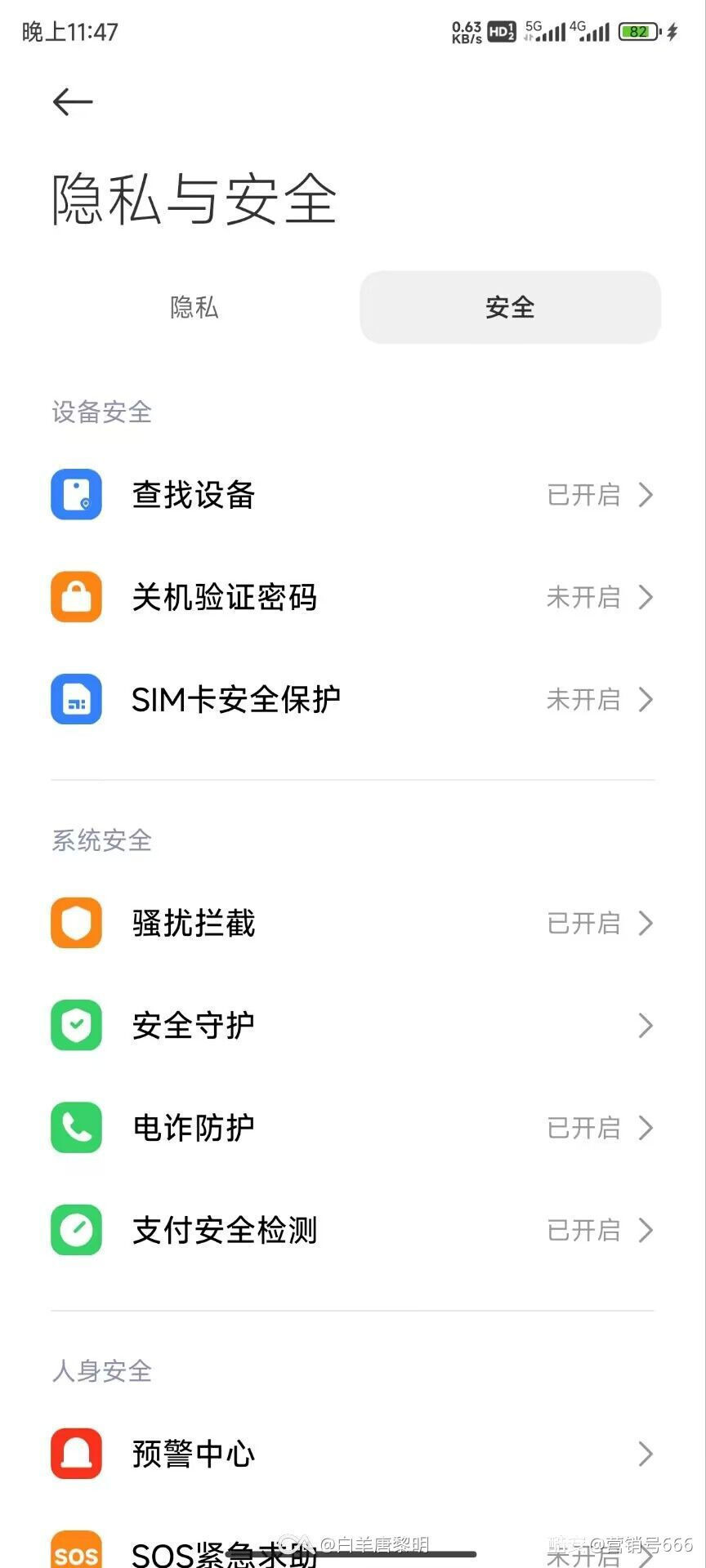
Task: Switch to the 隐私 tab
Action: tap(194, 308)
